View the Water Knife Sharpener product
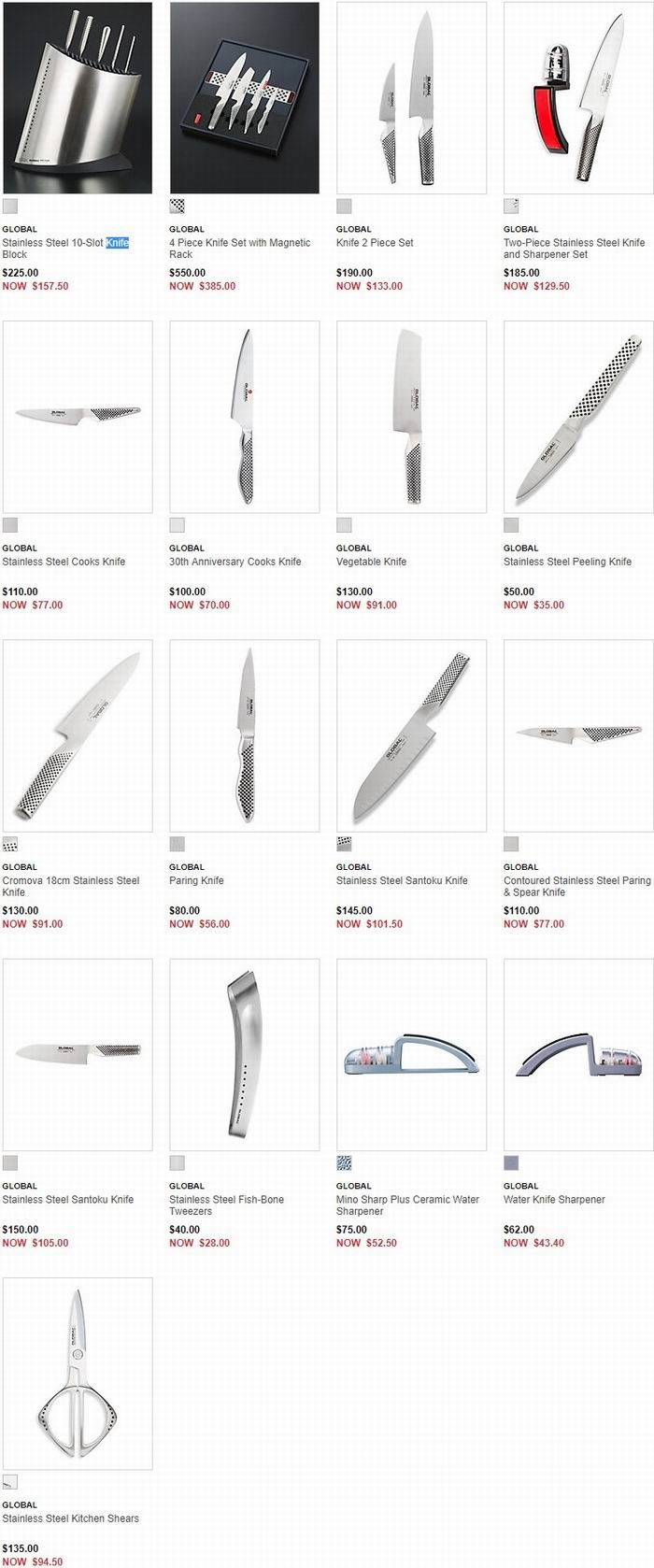Viewport: 654px width, 1568px height. point(578,1054)
